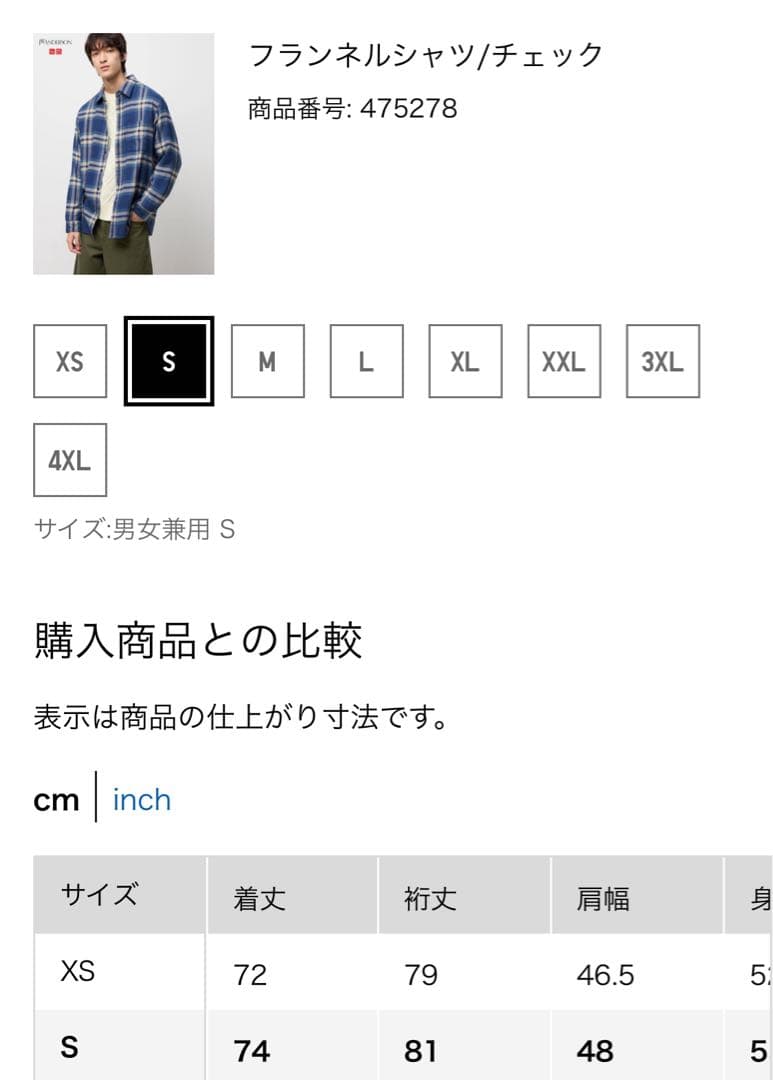Choose size XL

465,361
